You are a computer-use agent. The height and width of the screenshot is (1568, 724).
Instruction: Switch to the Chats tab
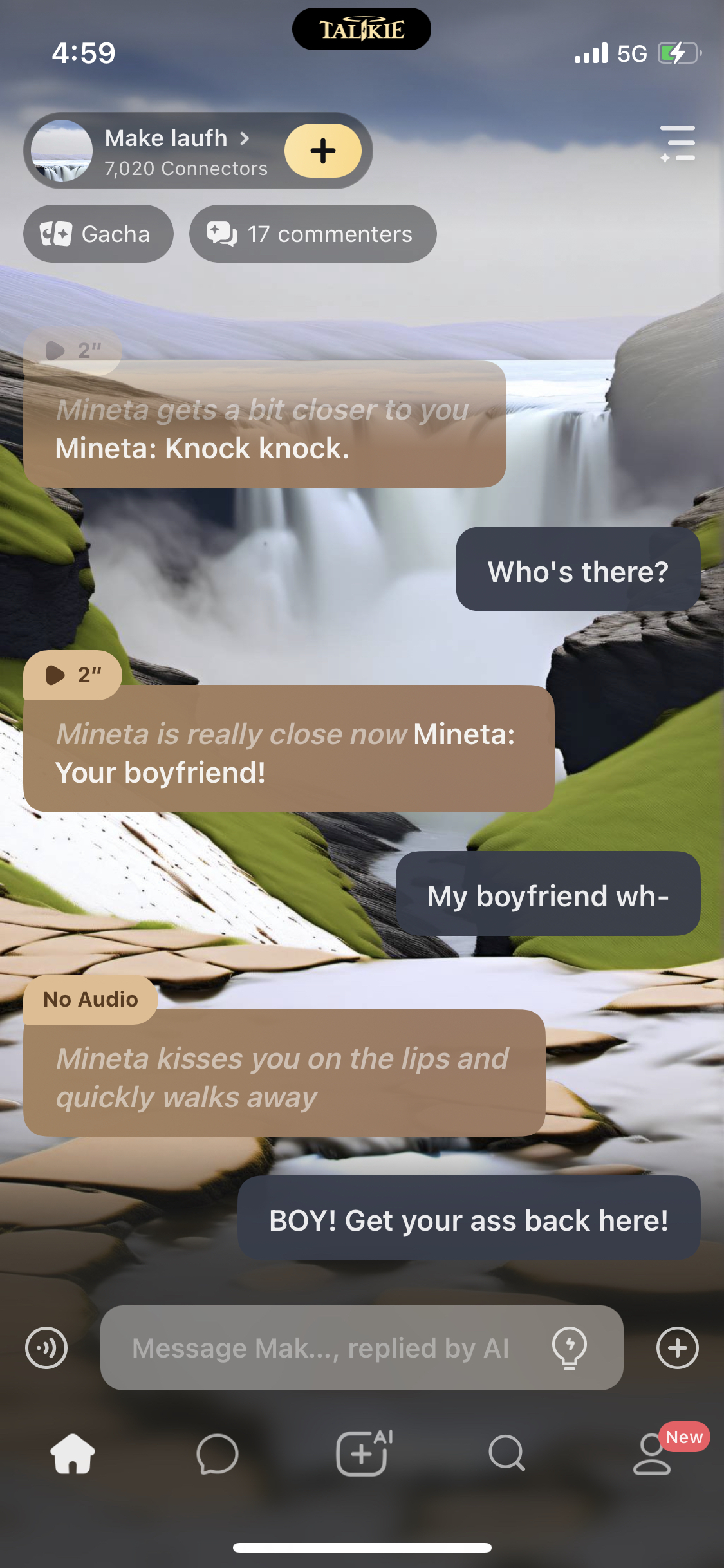218,1453
